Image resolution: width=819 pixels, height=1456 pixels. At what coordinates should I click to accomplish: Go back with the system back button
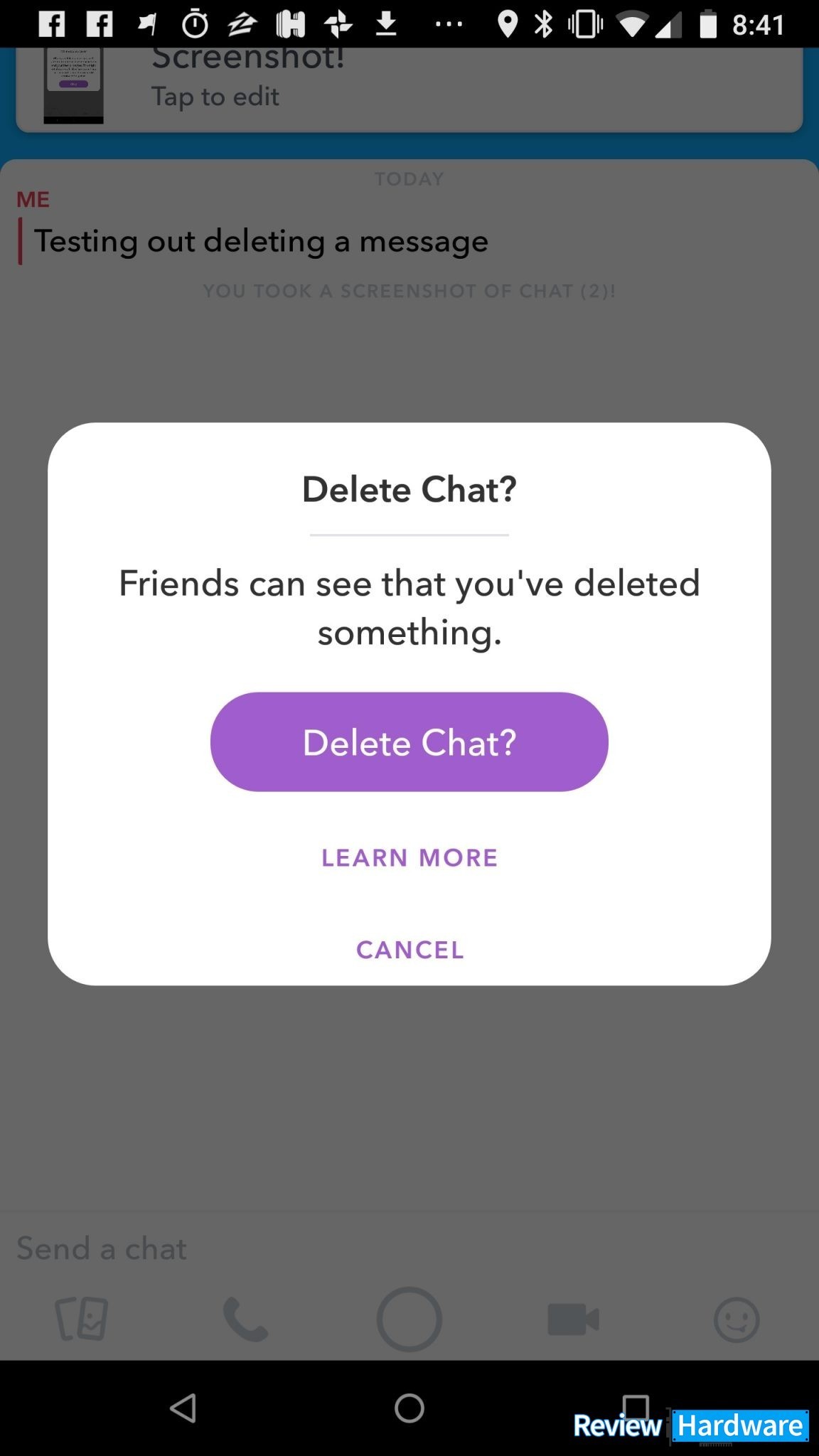tap(183, 1408)
